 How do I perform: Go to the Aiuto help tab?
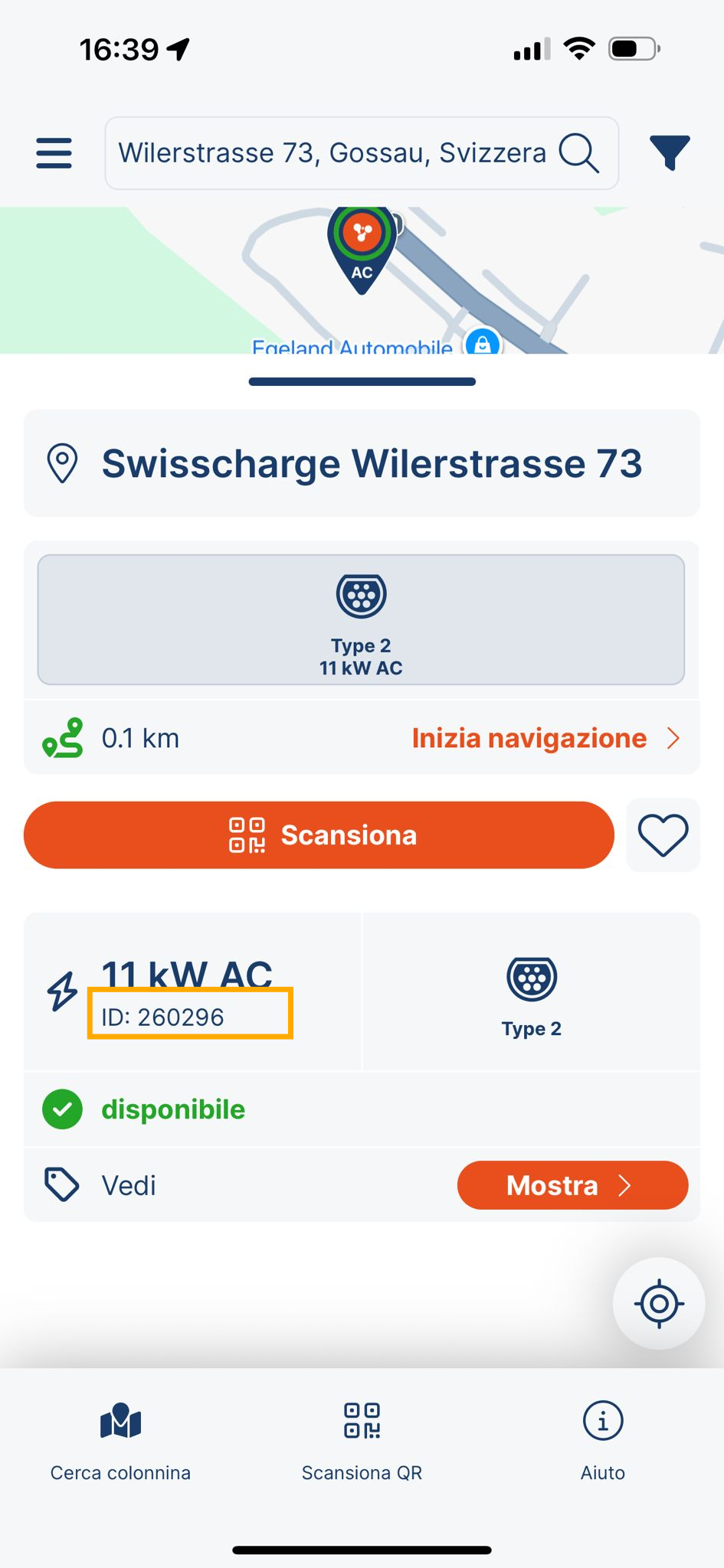(603, 1440)
